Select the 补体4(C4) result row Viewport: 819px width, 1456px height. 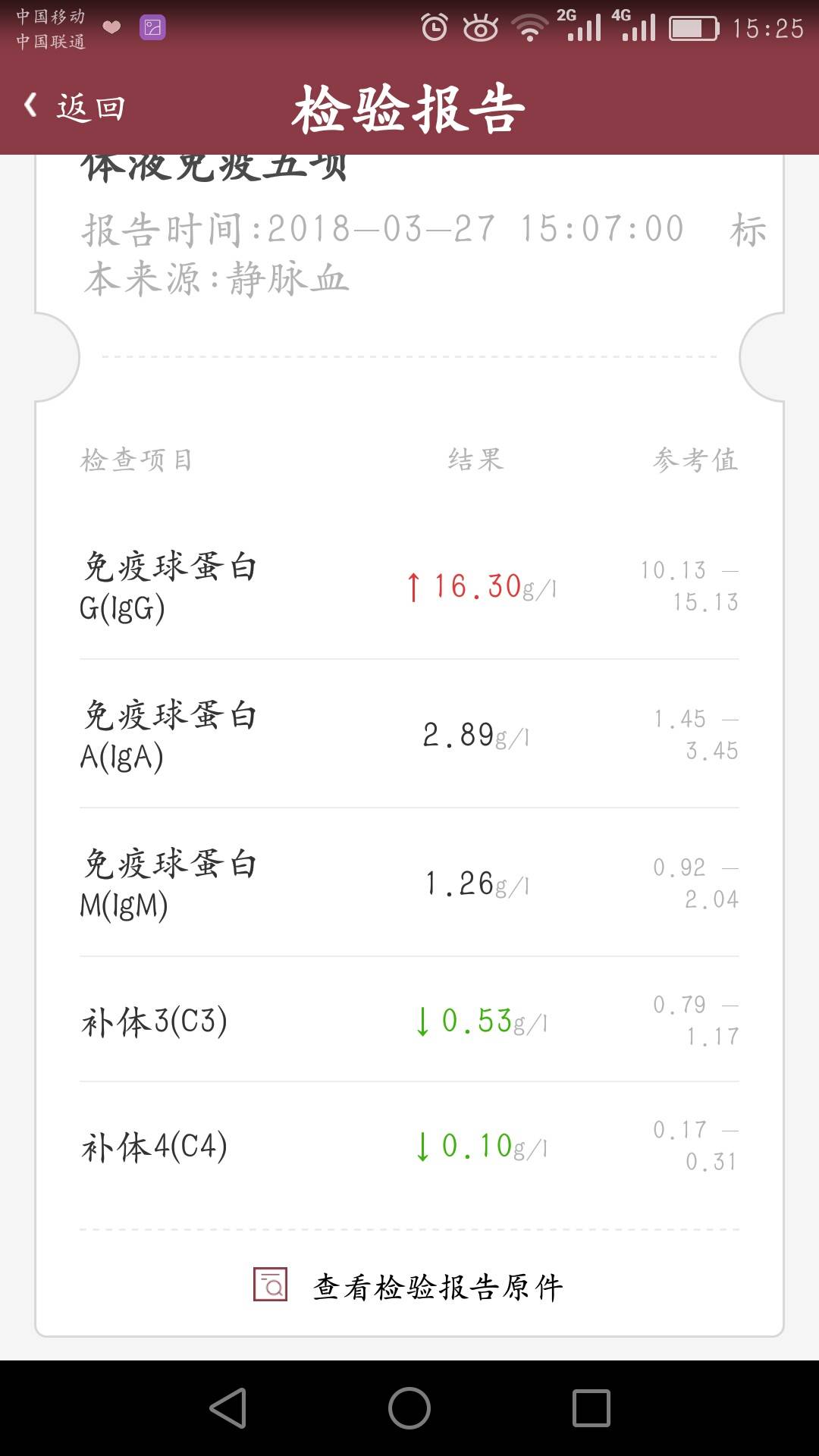click(x=409, y=1147)
